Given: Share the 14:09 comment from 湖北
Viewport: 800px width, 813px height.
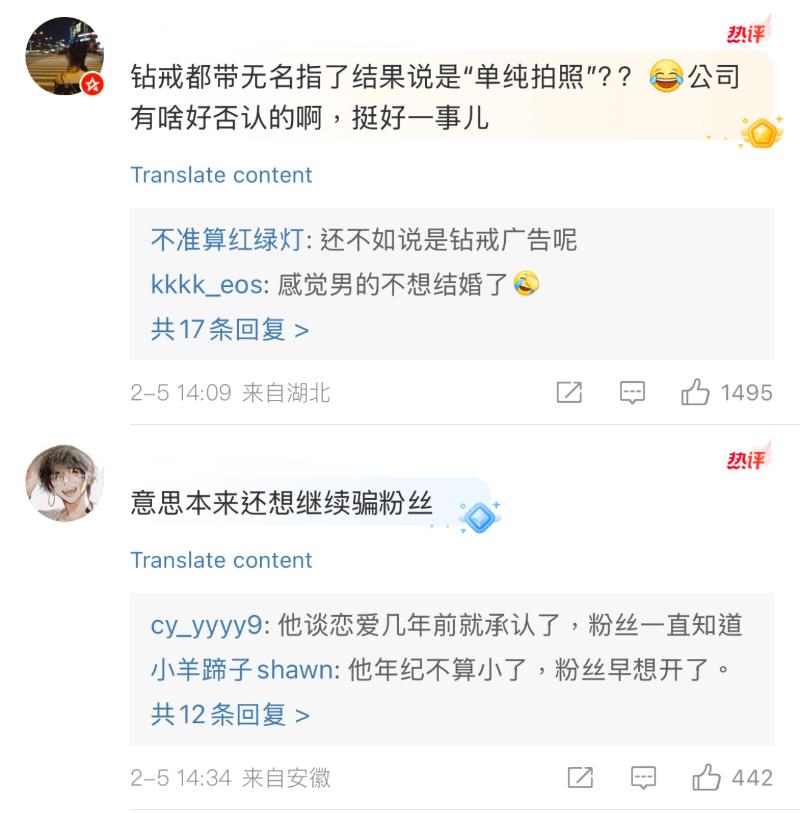Looking at the screenshot, I should click(569, 393).
